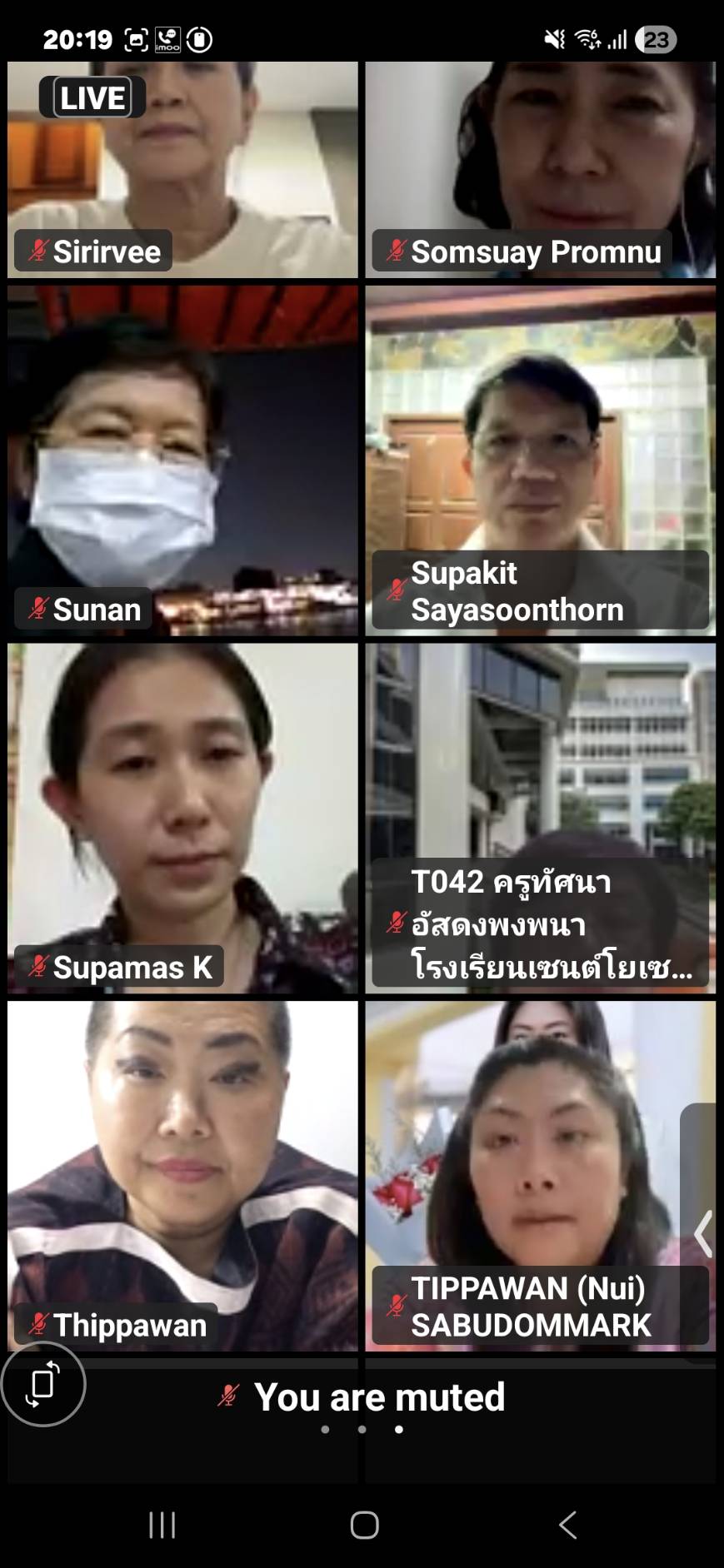
Task: Tap Thippawan's video tile
Action: (182, 1175)
